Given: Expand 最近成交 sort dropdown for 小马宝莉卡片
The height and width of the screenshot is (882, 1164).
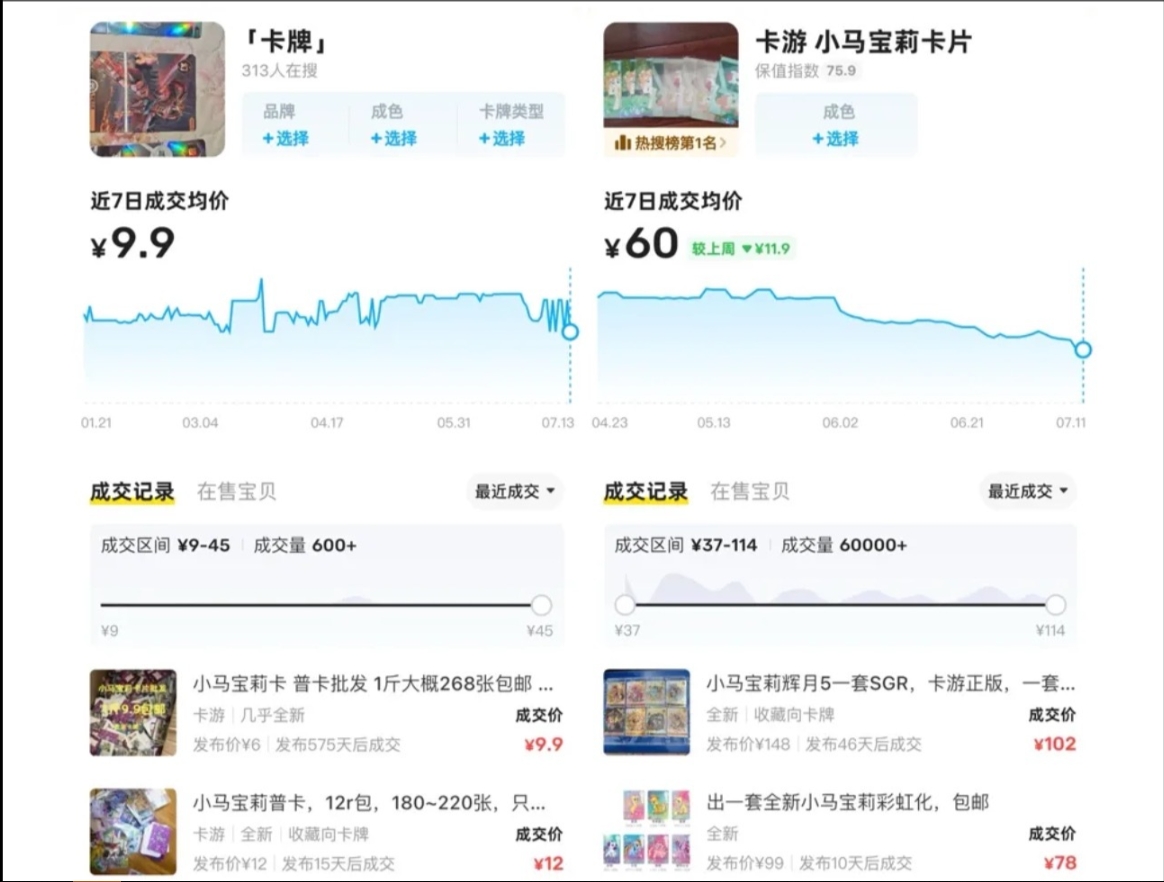Looking at the screenshot, I should [1028, 491].
